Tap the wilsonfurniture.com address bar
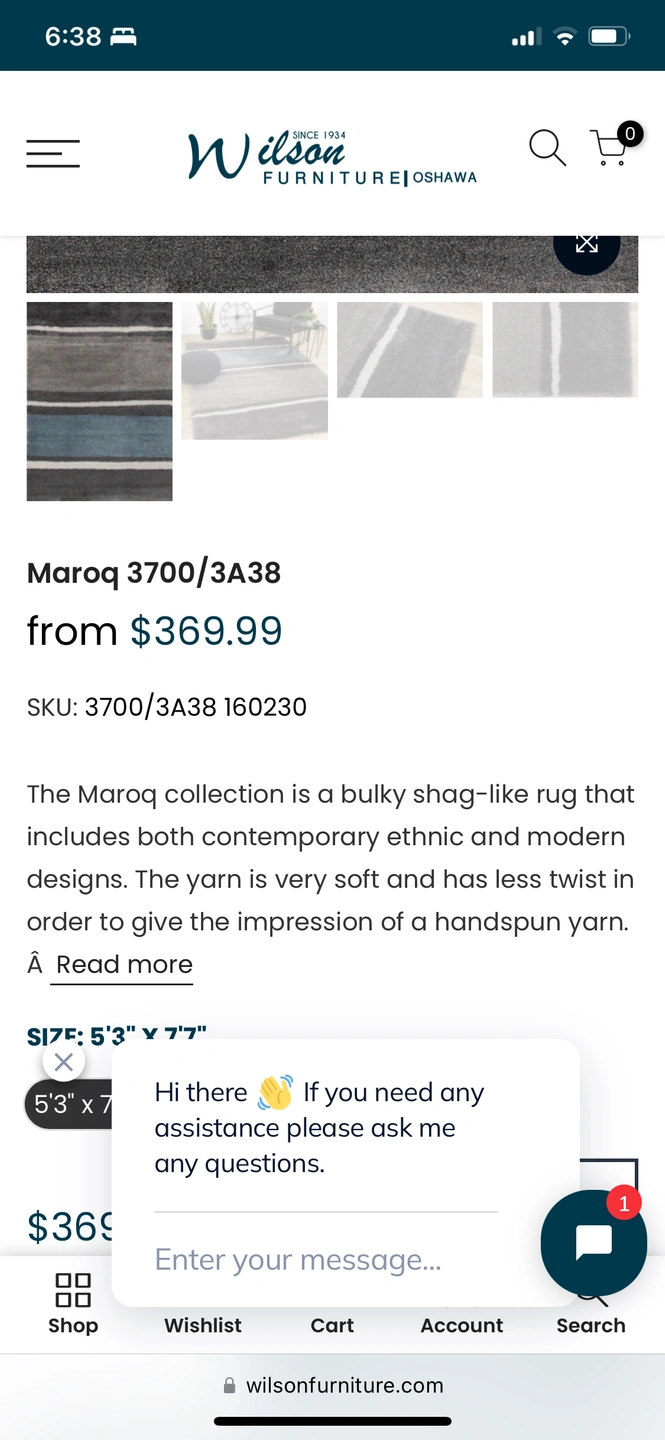The width and height of the screenshot is (665, 1440). [x=332, y=1386]
